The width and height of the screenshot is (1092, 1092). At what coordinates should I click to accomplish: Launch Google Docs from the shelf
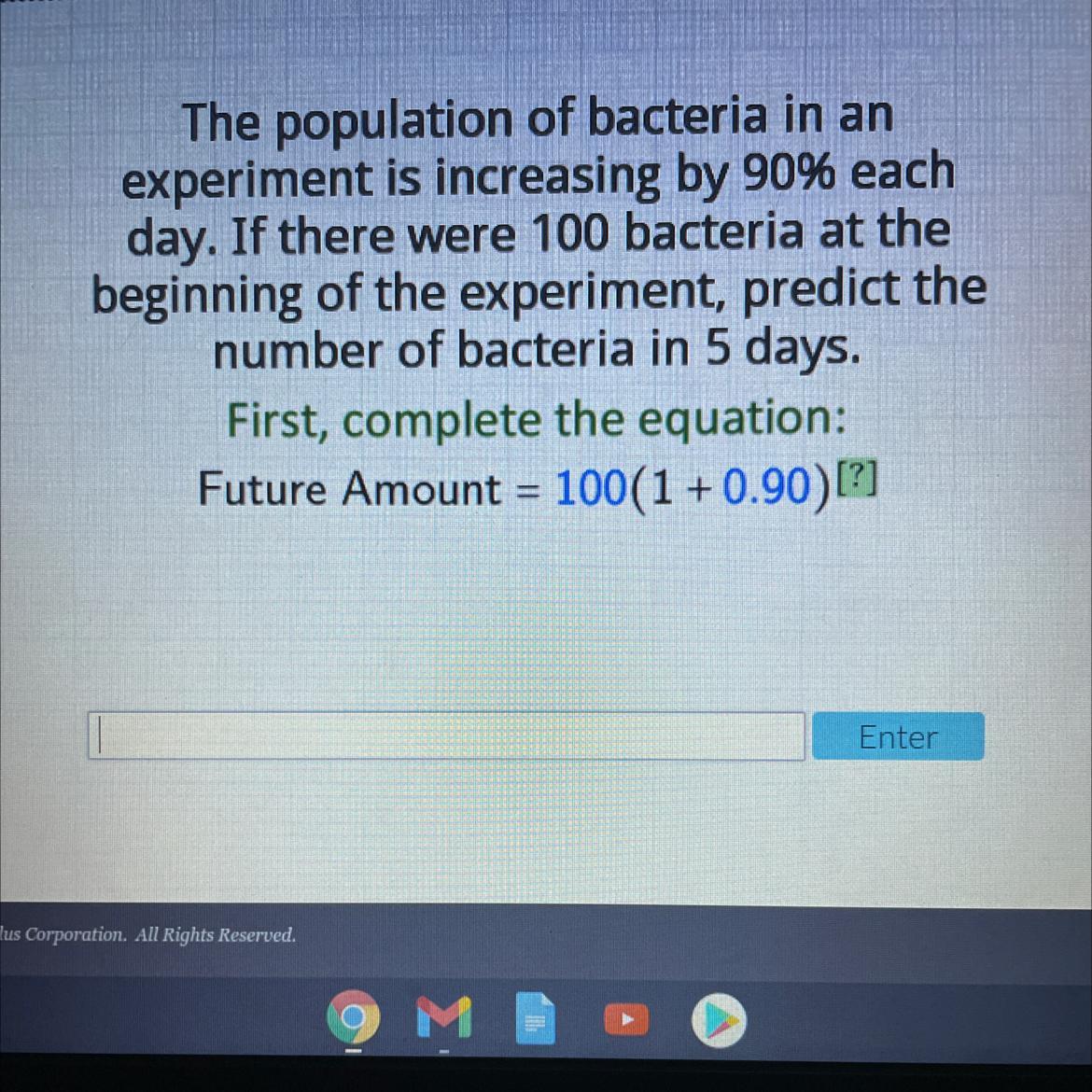pyautogui.click(x=535, y=1019)
